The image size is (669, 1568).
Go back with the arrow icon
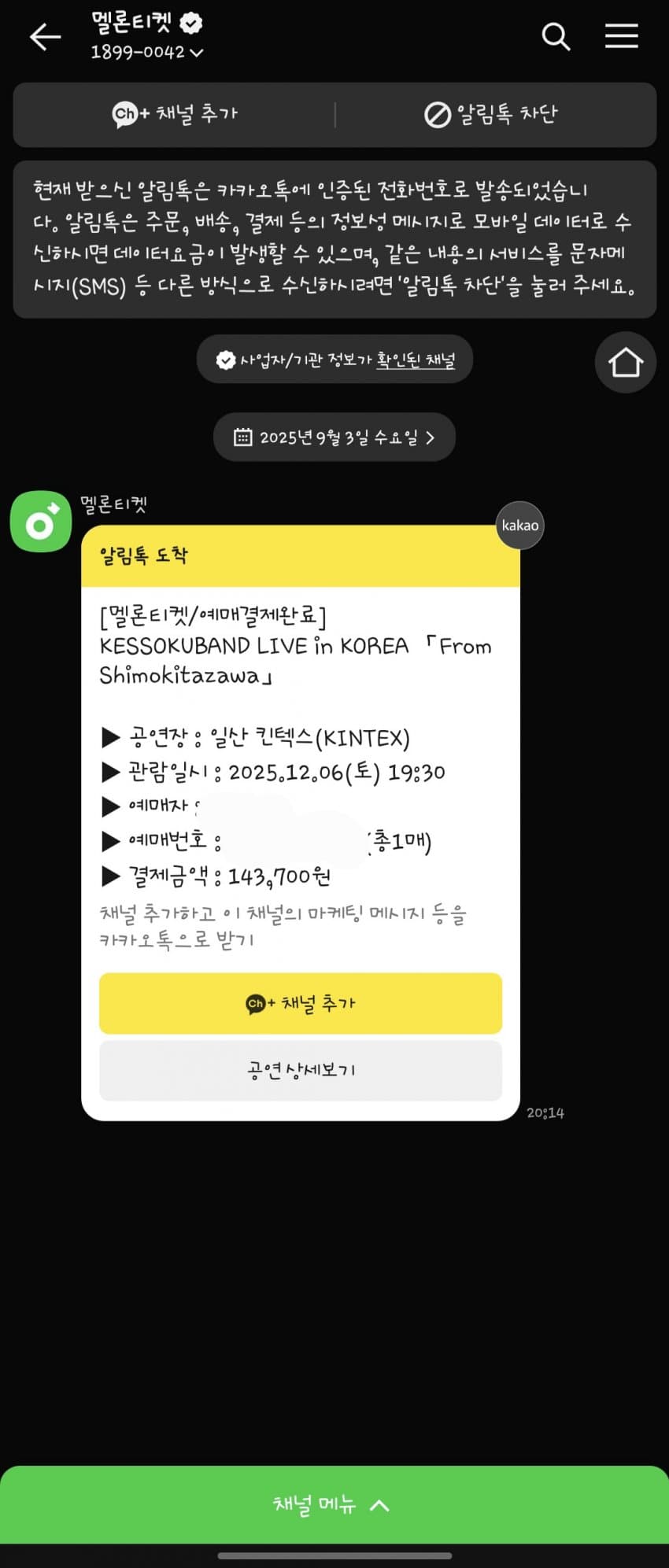point(45,37)
